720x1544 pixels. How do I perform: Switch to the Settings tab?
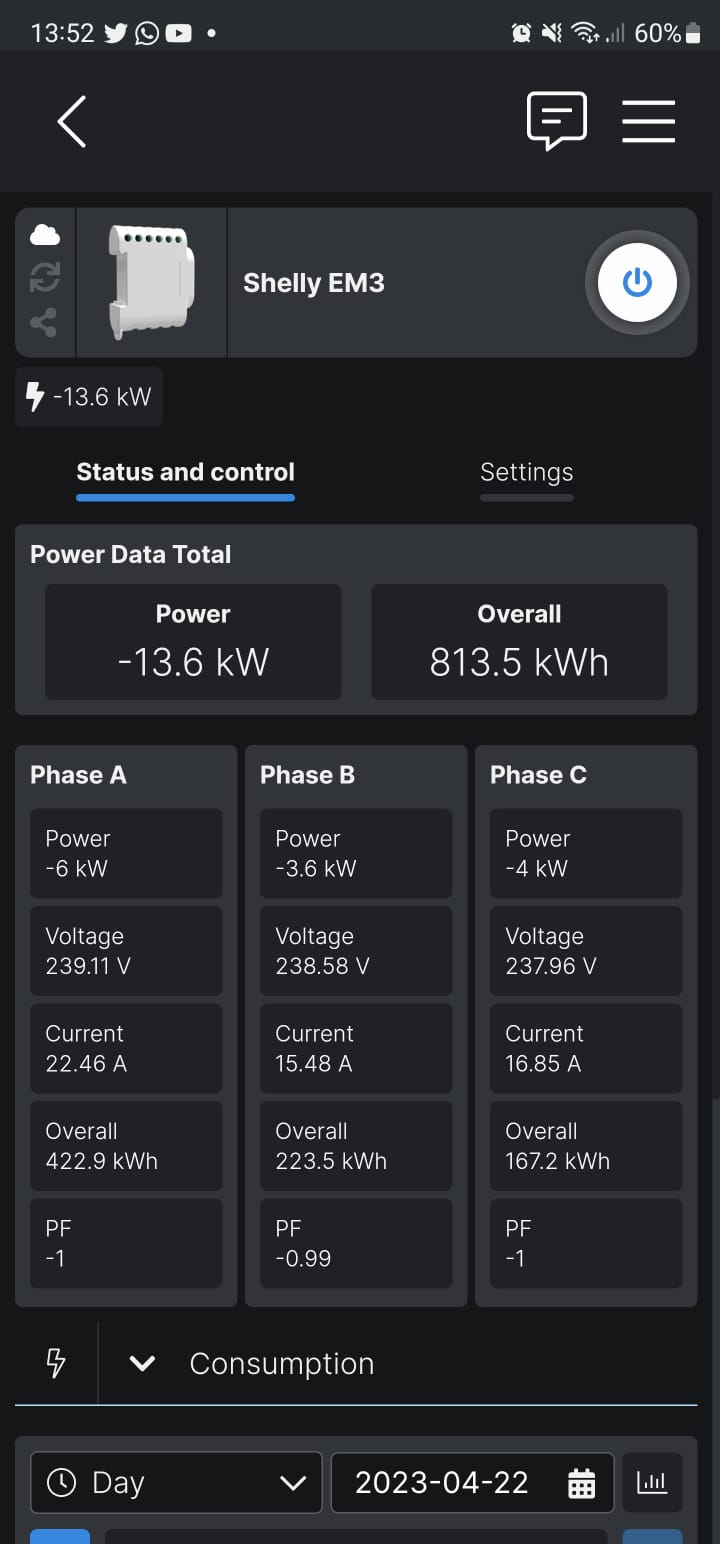click(x=526, y=473)
